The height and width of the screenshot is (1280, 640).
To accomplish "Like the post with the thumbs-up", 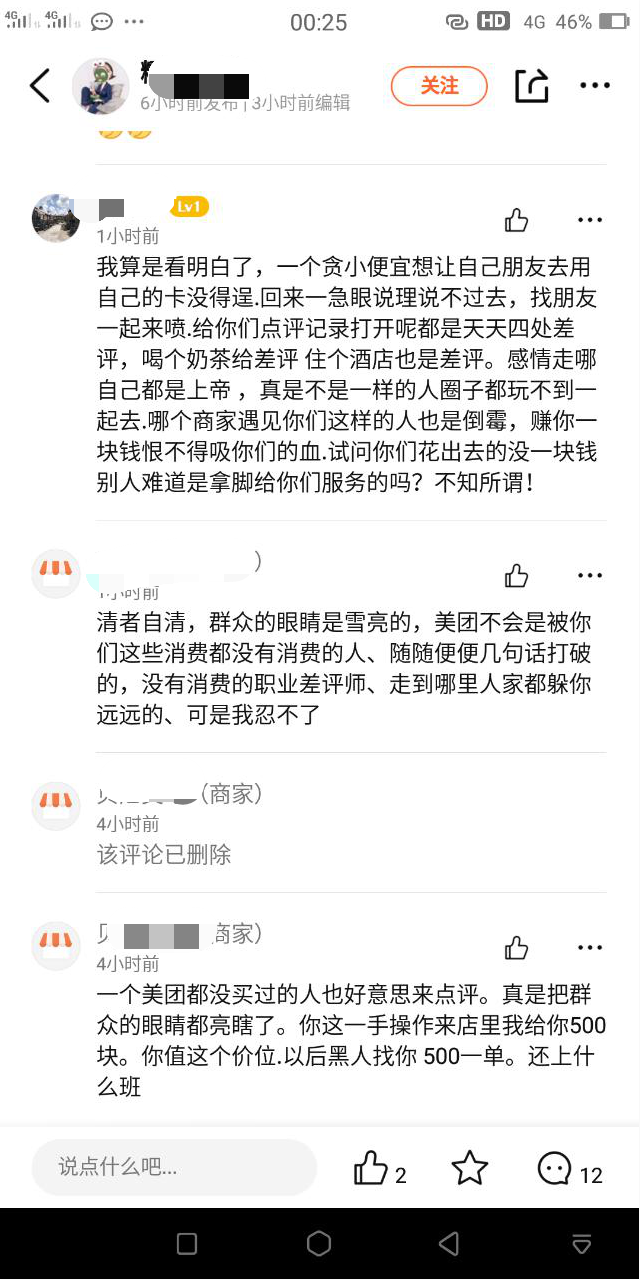I will point(371,1168).
